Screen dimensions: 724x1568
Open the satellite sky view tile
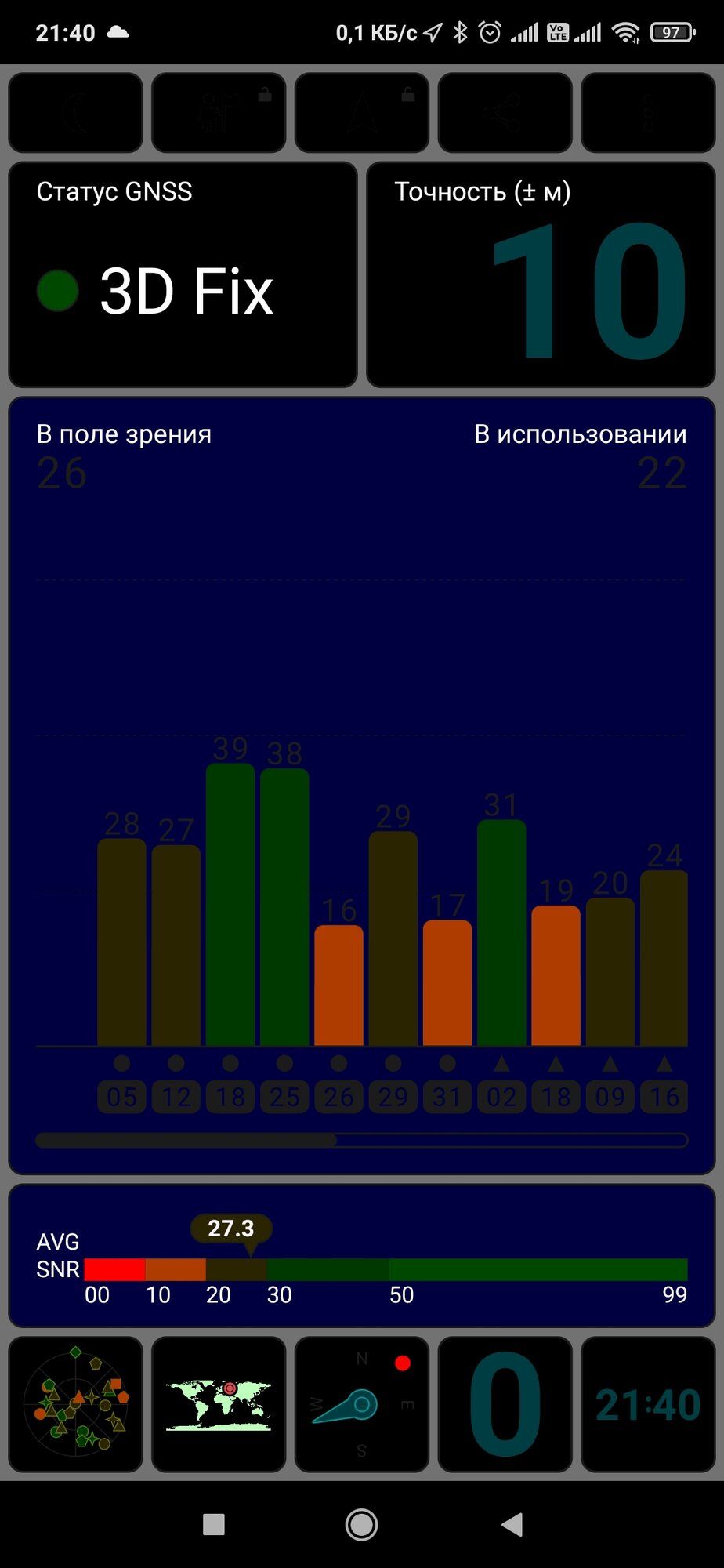75,1404
